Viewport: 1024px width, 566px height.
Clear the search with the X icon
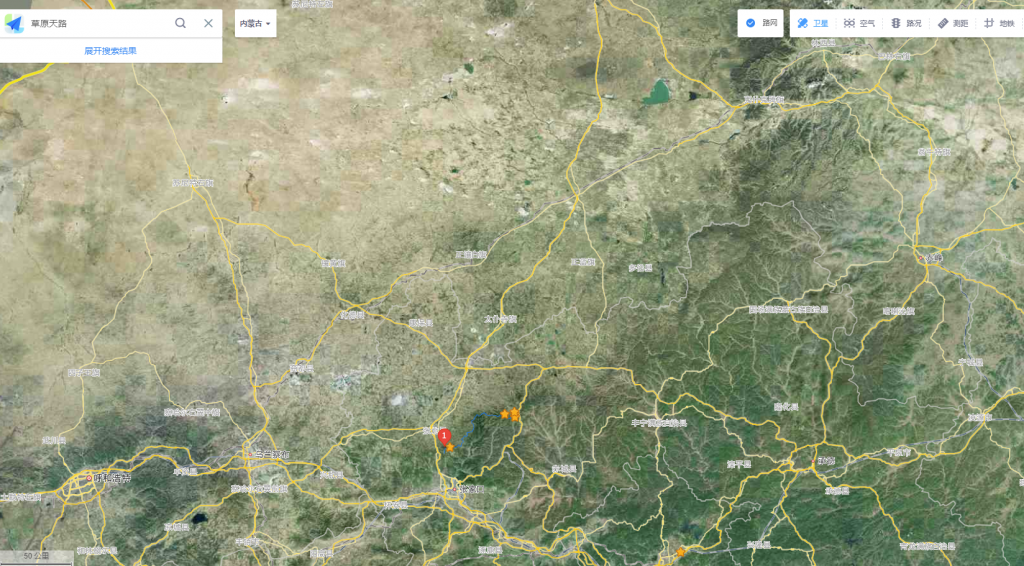[208, 23]
